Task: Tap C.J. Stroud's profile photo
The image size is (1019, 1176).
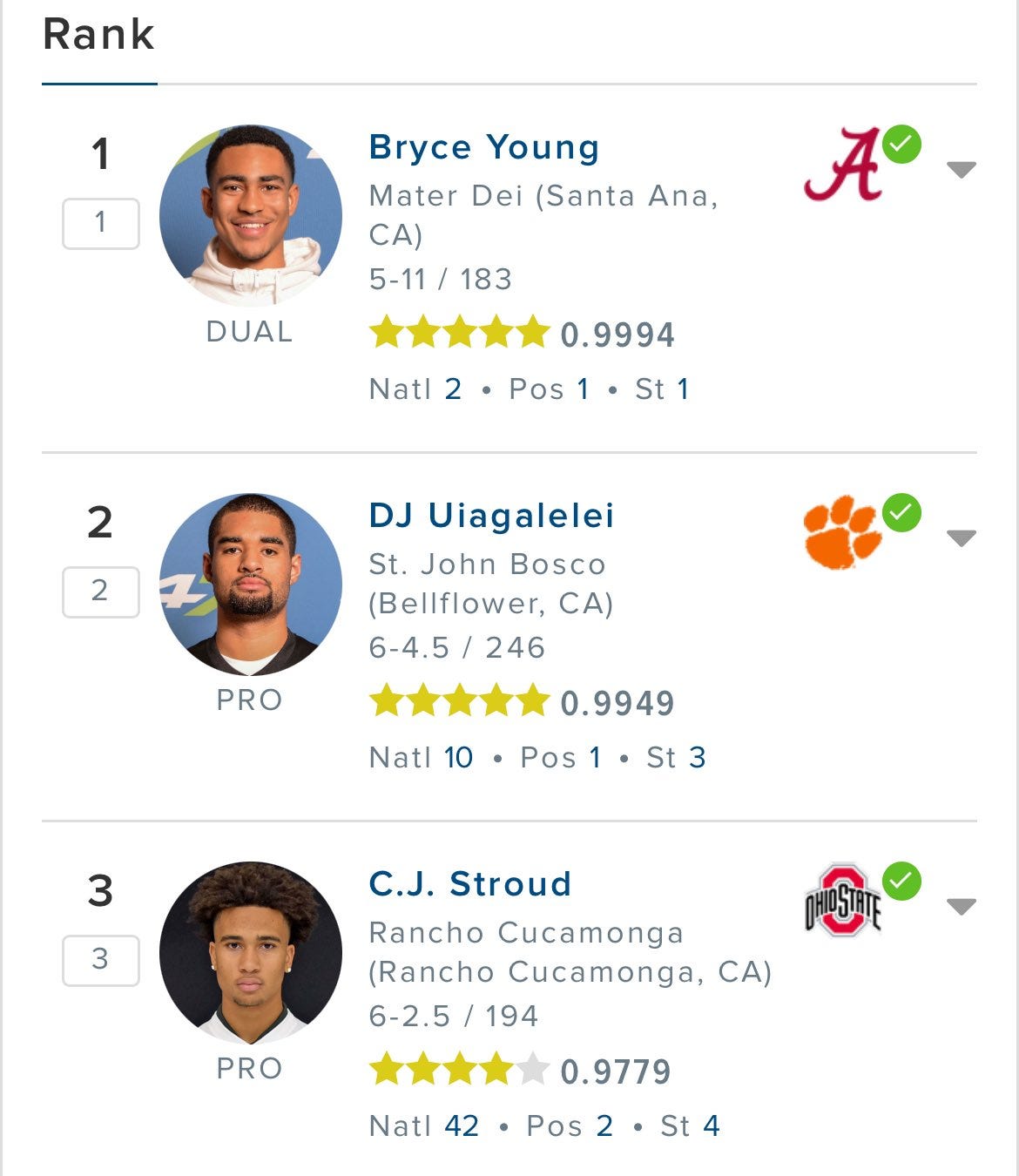Action: (251, 953)
